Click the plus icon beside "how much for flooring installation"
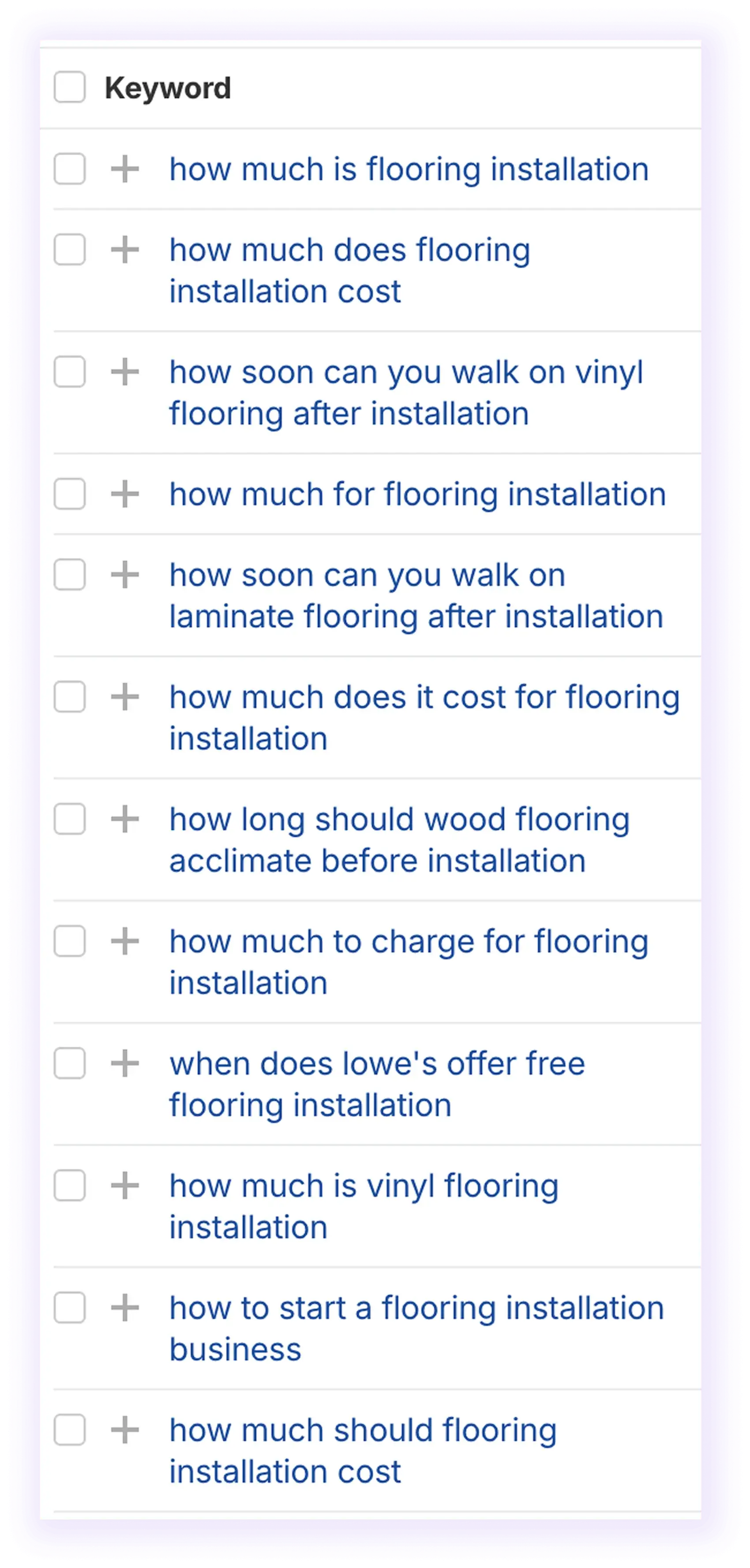The width and height of the screenshot is (750, 1568). pos(125,494)
